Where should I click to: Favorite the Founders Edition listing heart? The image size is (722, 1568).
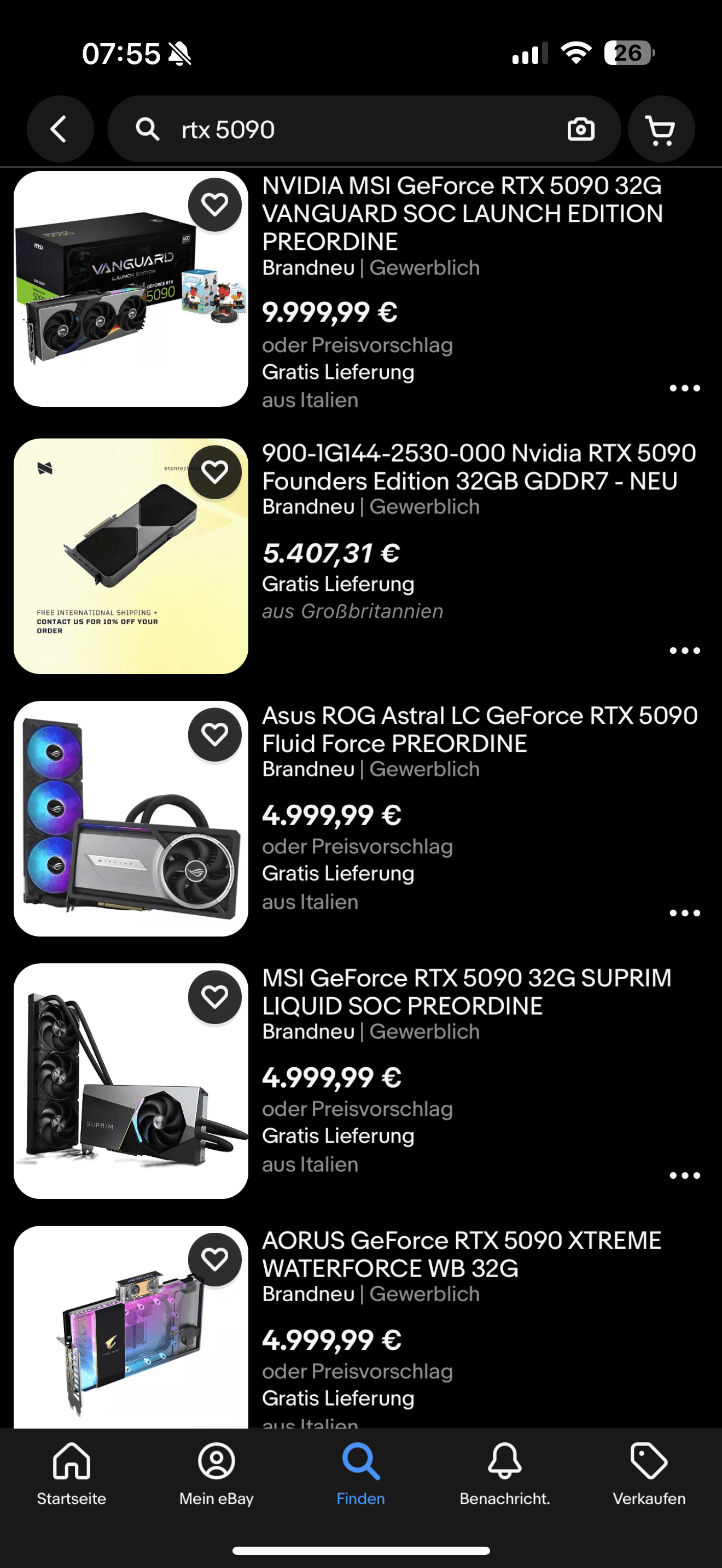coord(214,472)
